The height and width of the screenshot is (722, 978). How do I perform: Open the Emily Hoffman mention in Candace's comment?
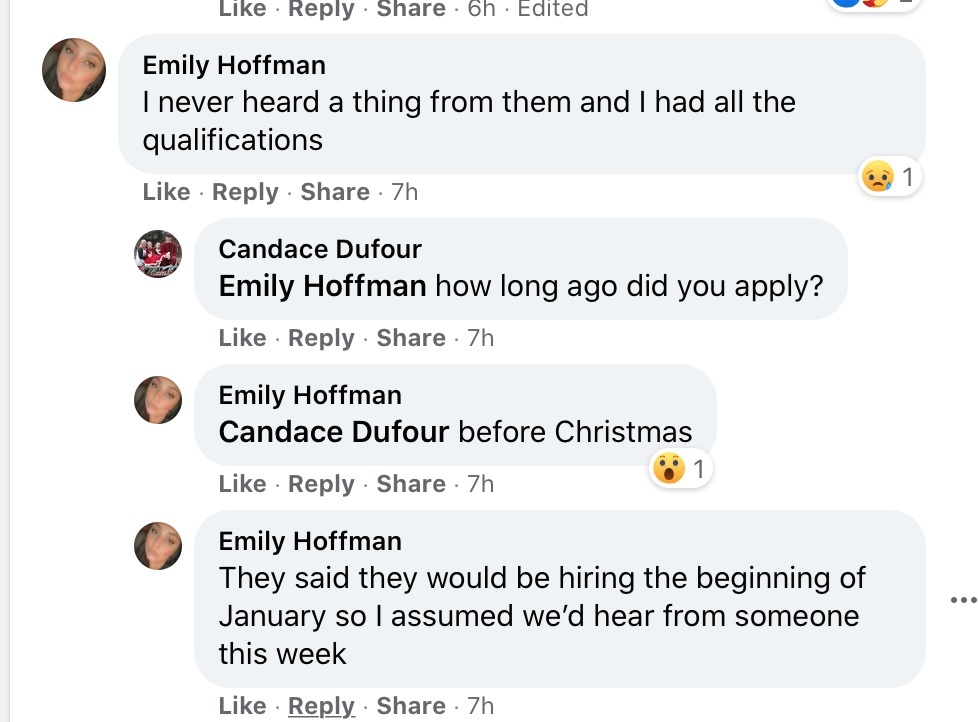click(322, 286)
